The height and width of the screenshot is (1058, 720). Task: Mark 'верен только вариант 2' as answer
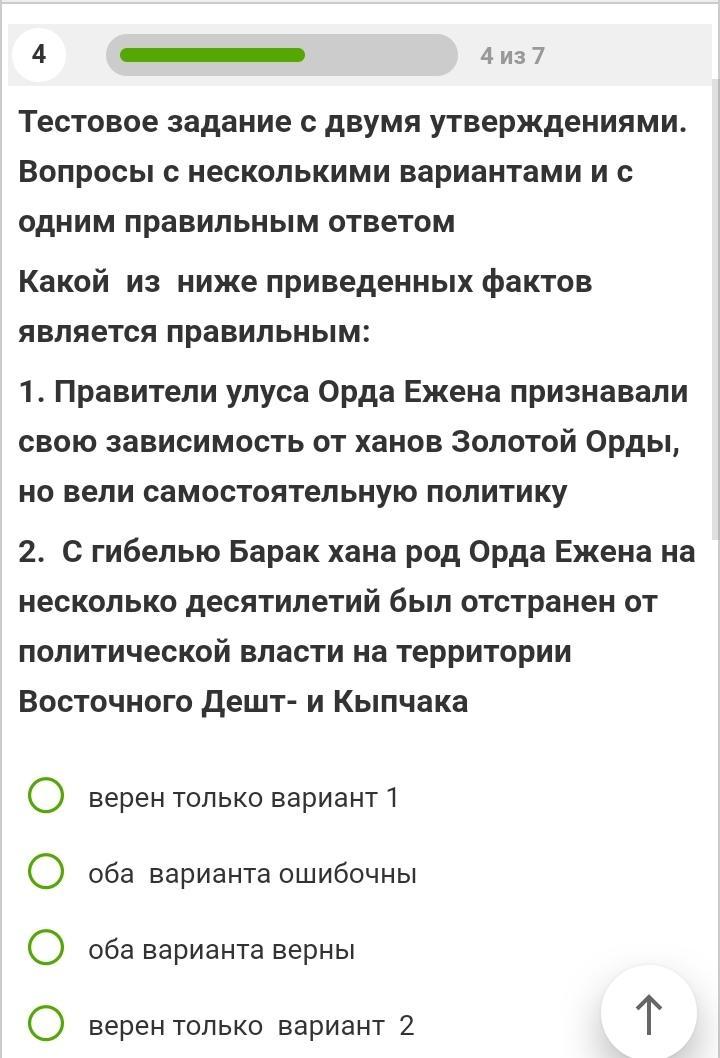point(46,1024)
